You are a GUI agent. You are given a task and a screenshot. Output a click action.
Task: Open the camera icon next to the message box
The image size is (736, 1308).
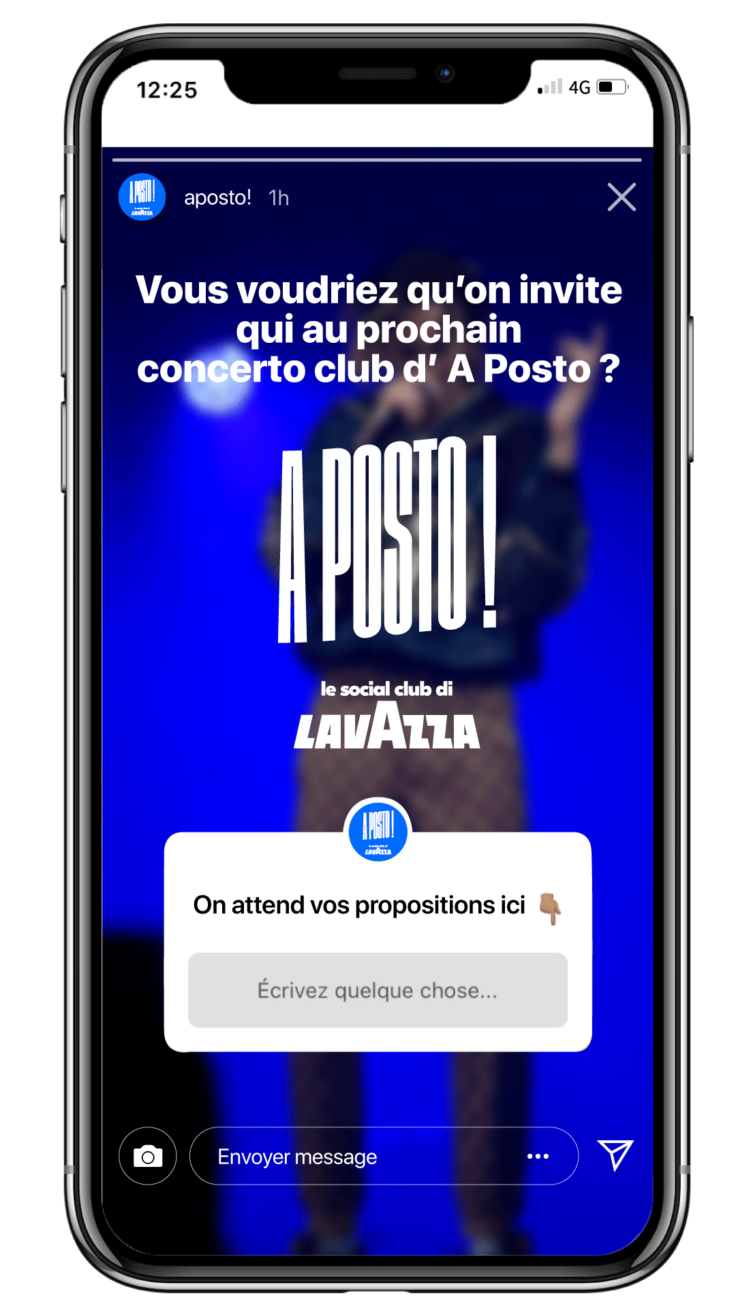[147, 1156]
